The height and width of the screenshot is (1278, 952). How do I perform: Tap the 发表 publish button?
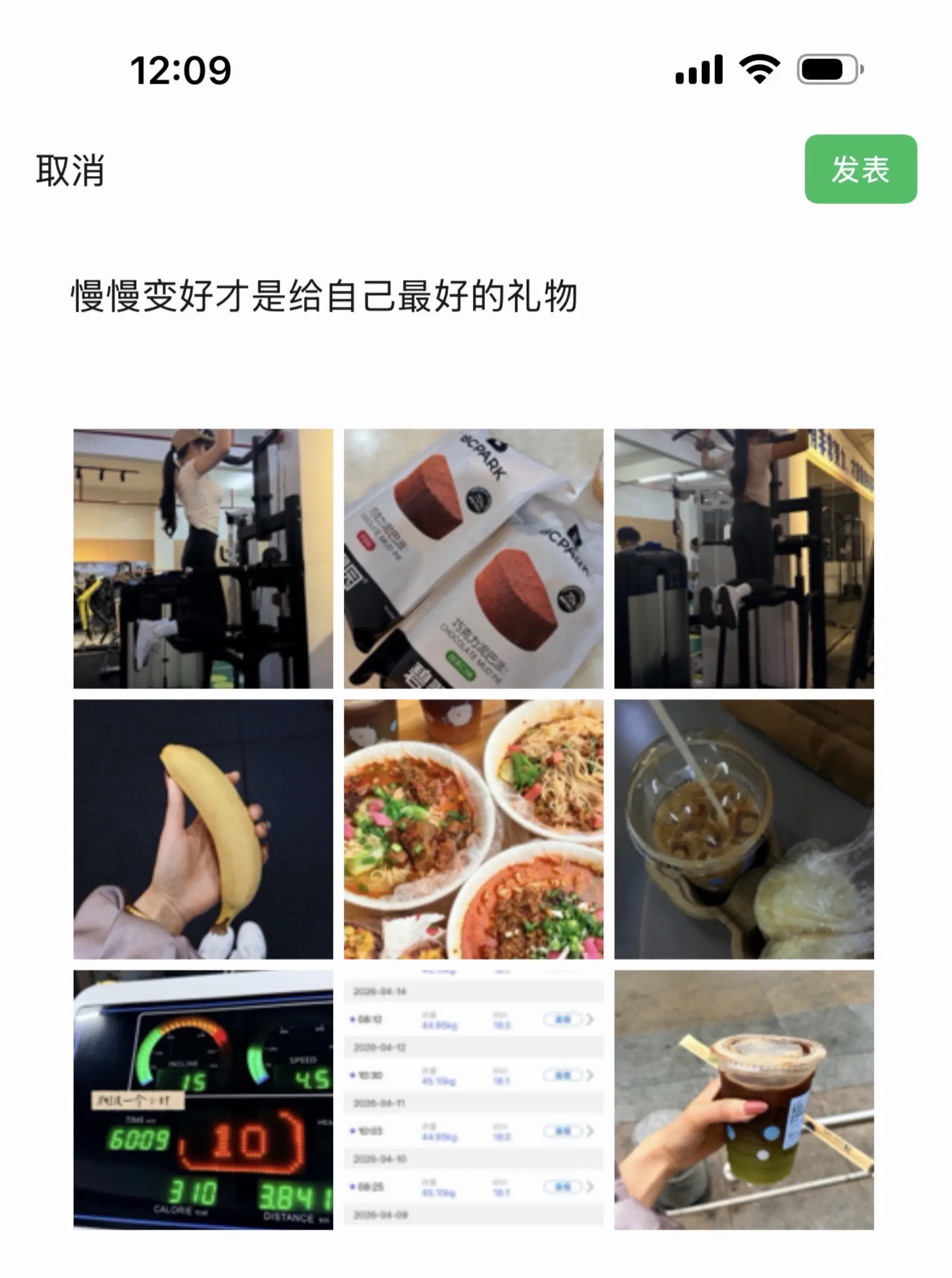pyautogui.click(x=861, y=168)
